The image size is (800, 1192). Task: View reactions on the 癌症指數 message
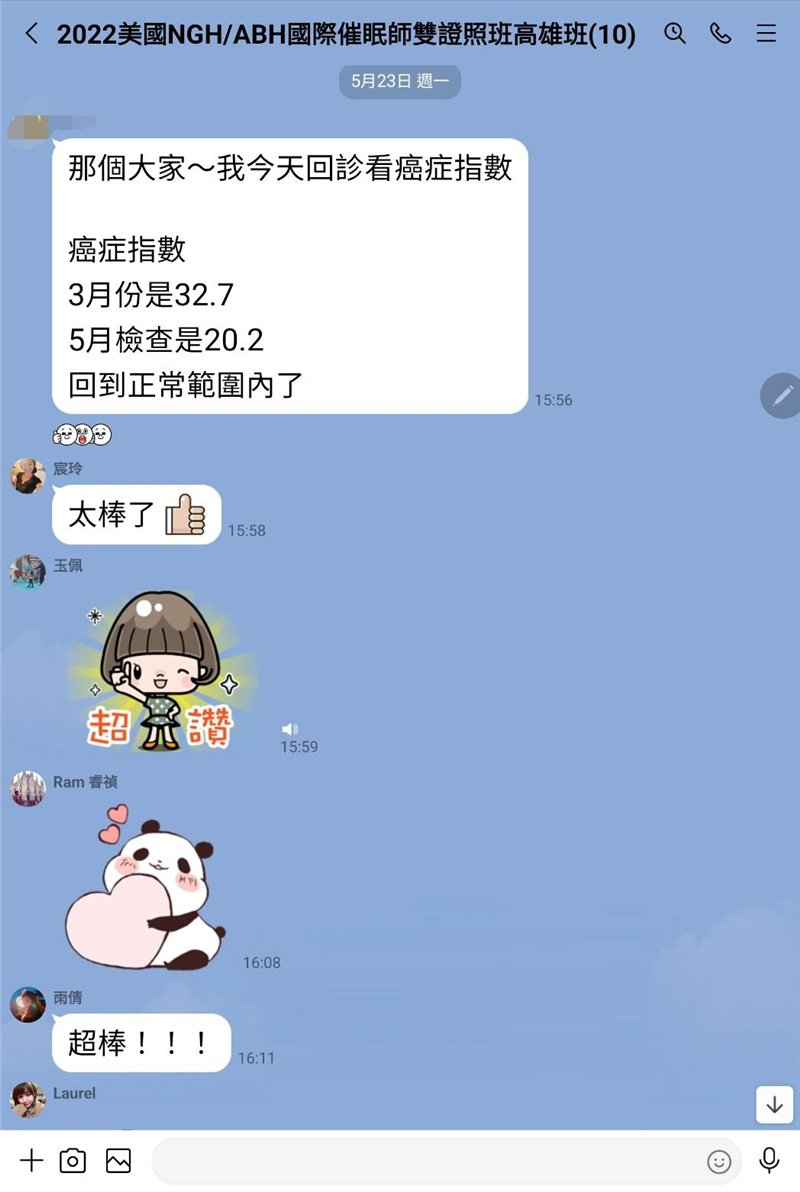click(x=82, y=435)
